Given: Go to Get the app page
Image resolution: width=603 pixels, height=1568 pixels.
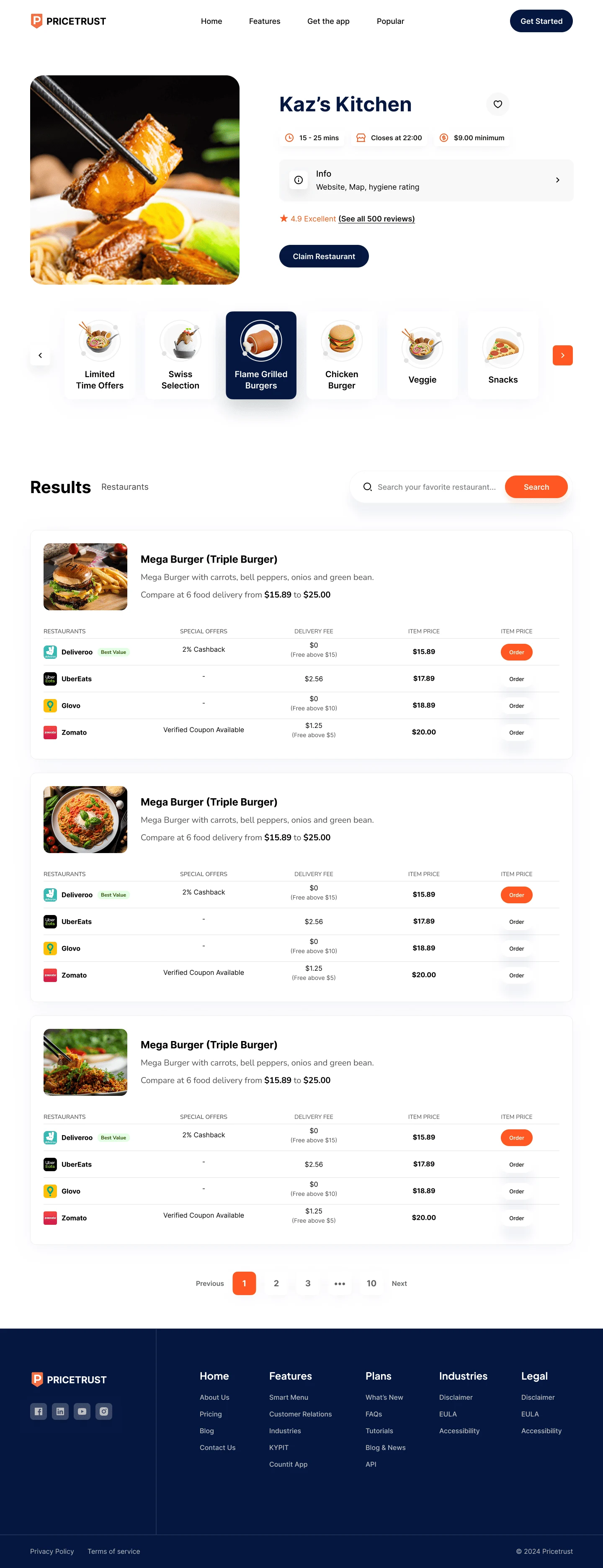Looking at the screenshot, I should coord(328,21).
